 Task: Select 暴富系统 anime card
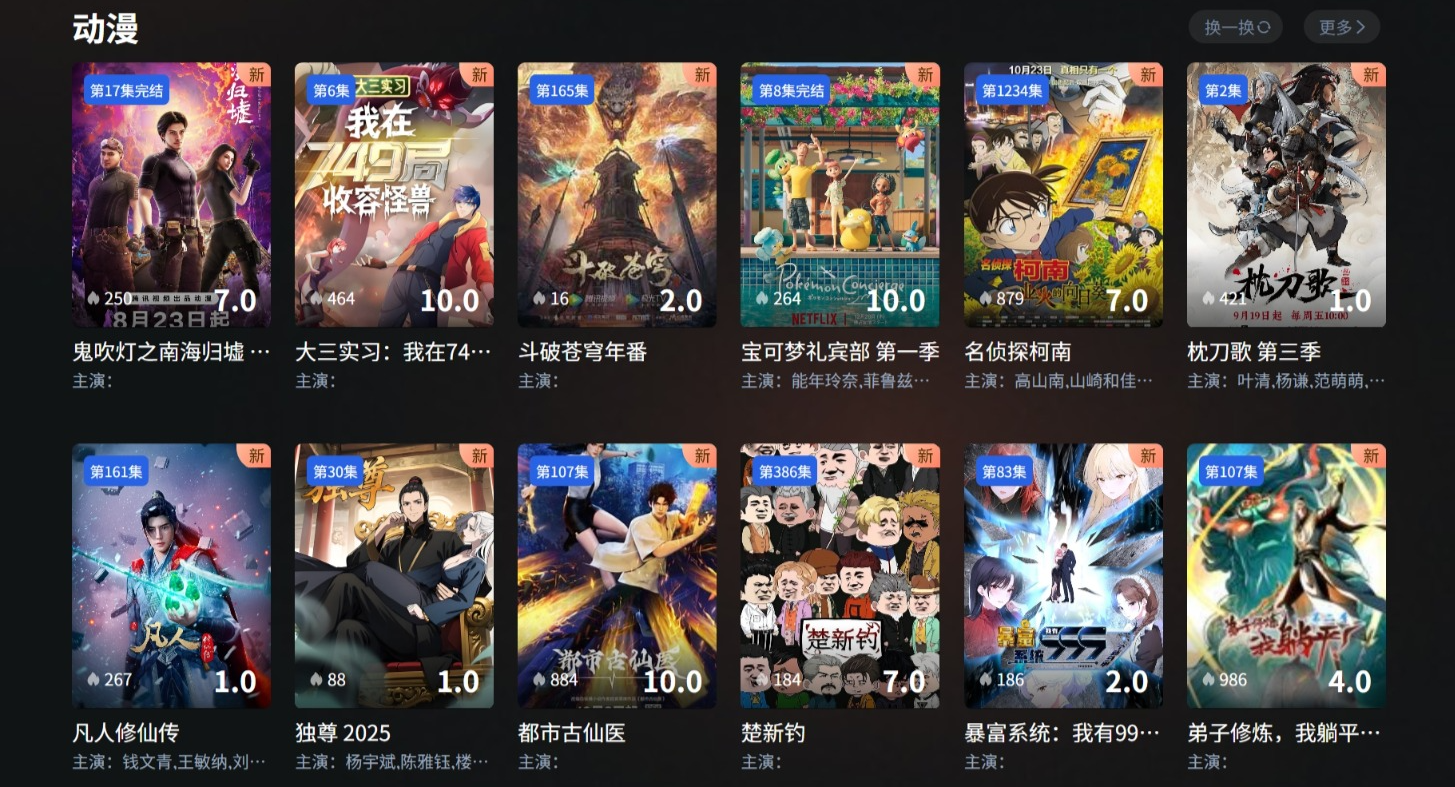point(1063,576)
